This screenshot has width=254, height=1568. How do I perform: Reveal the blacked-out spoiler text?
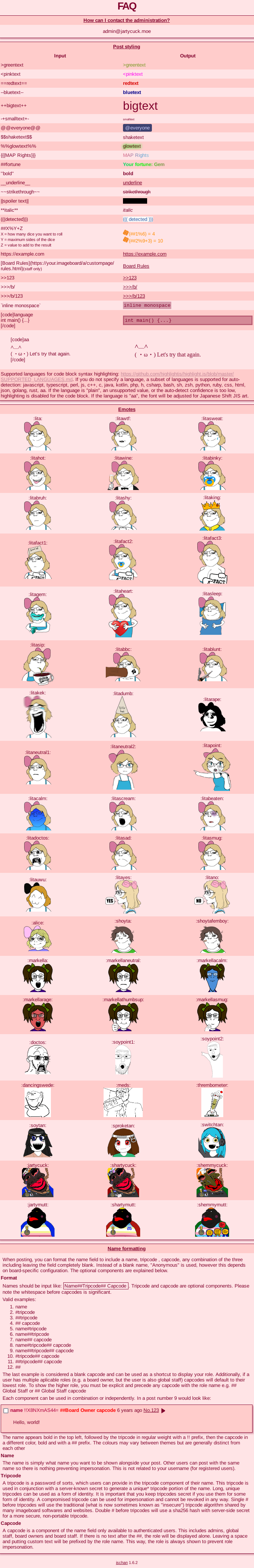click(x=135, y=201)
